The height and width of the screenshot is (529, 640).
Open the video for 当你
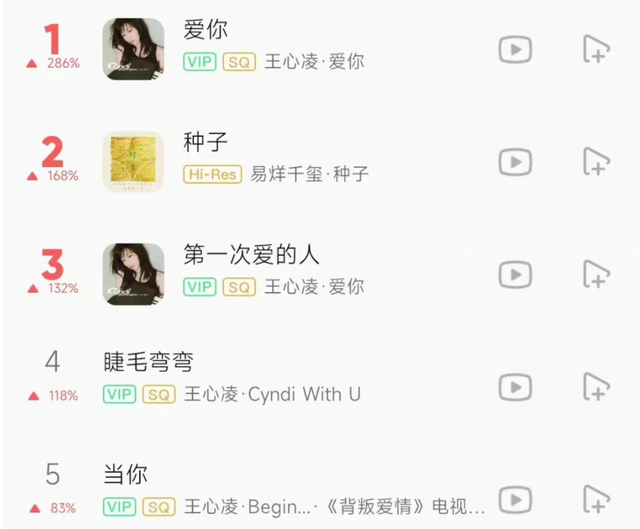(x=515, y=499)
